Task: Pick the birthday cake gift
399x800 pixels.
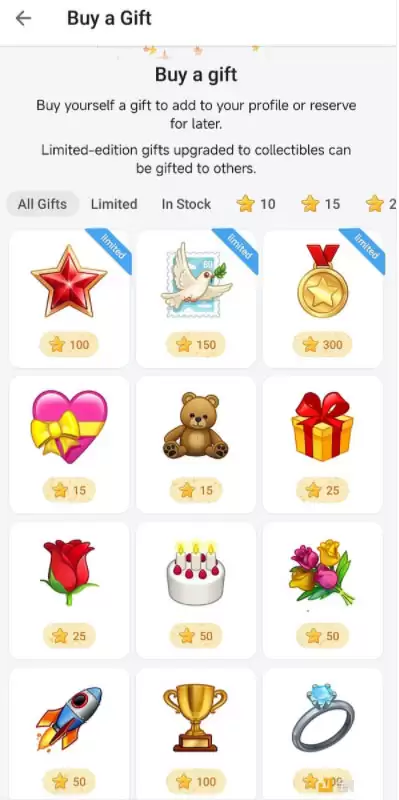Action: point(196,590)
